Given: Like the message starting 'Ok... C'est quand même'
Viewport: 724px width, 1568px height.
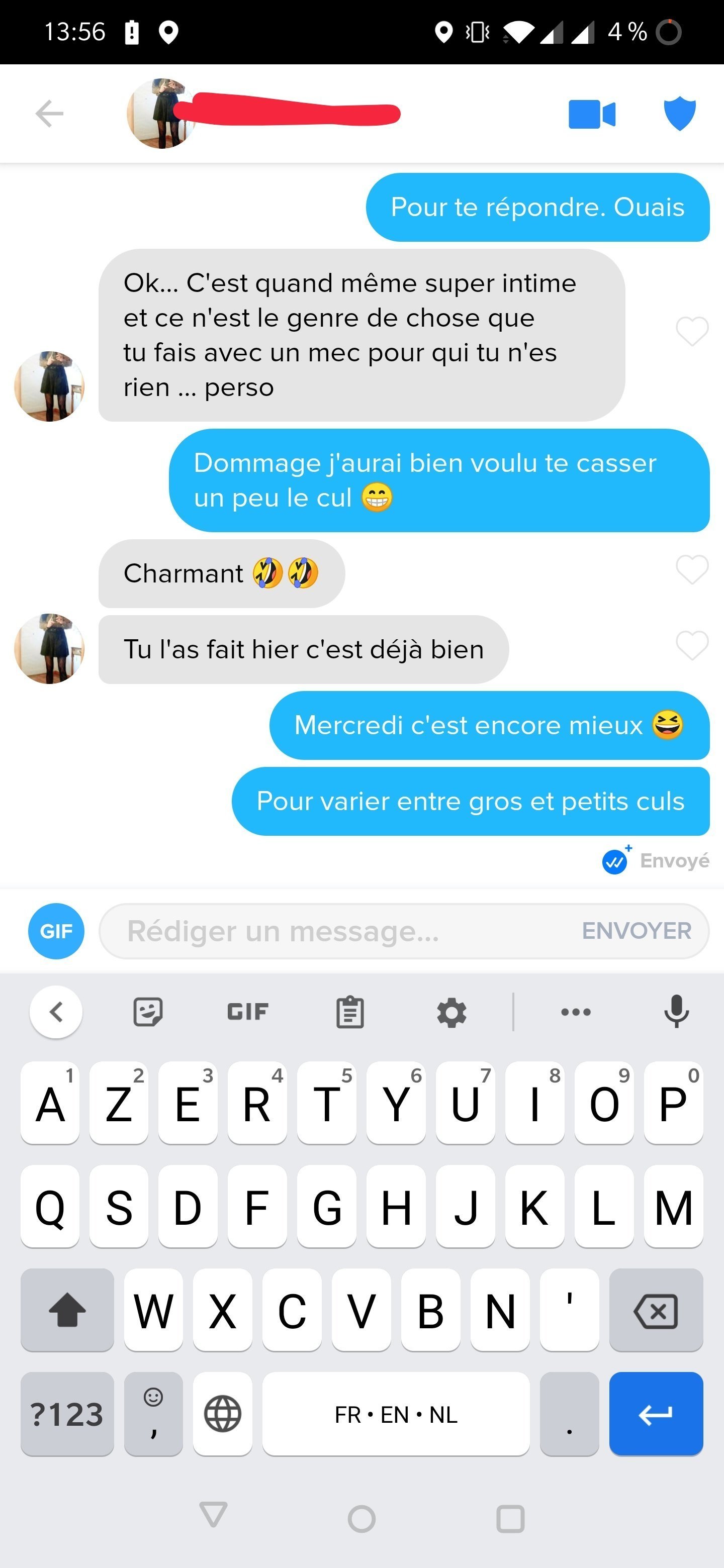Looking at the screenshot, I should click(x=692, y=331).
